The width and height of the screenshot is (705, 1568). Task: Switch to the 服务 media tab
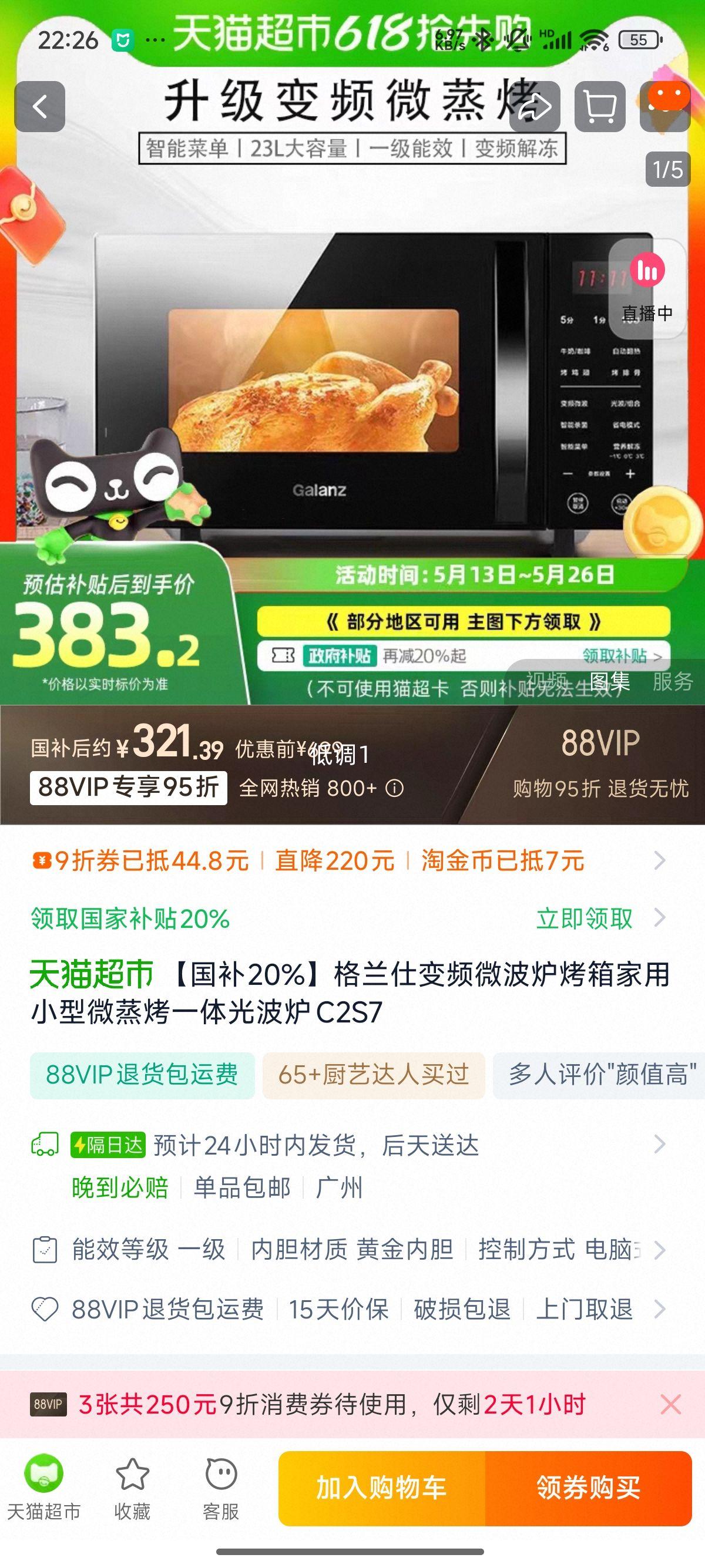pos(673,681)
